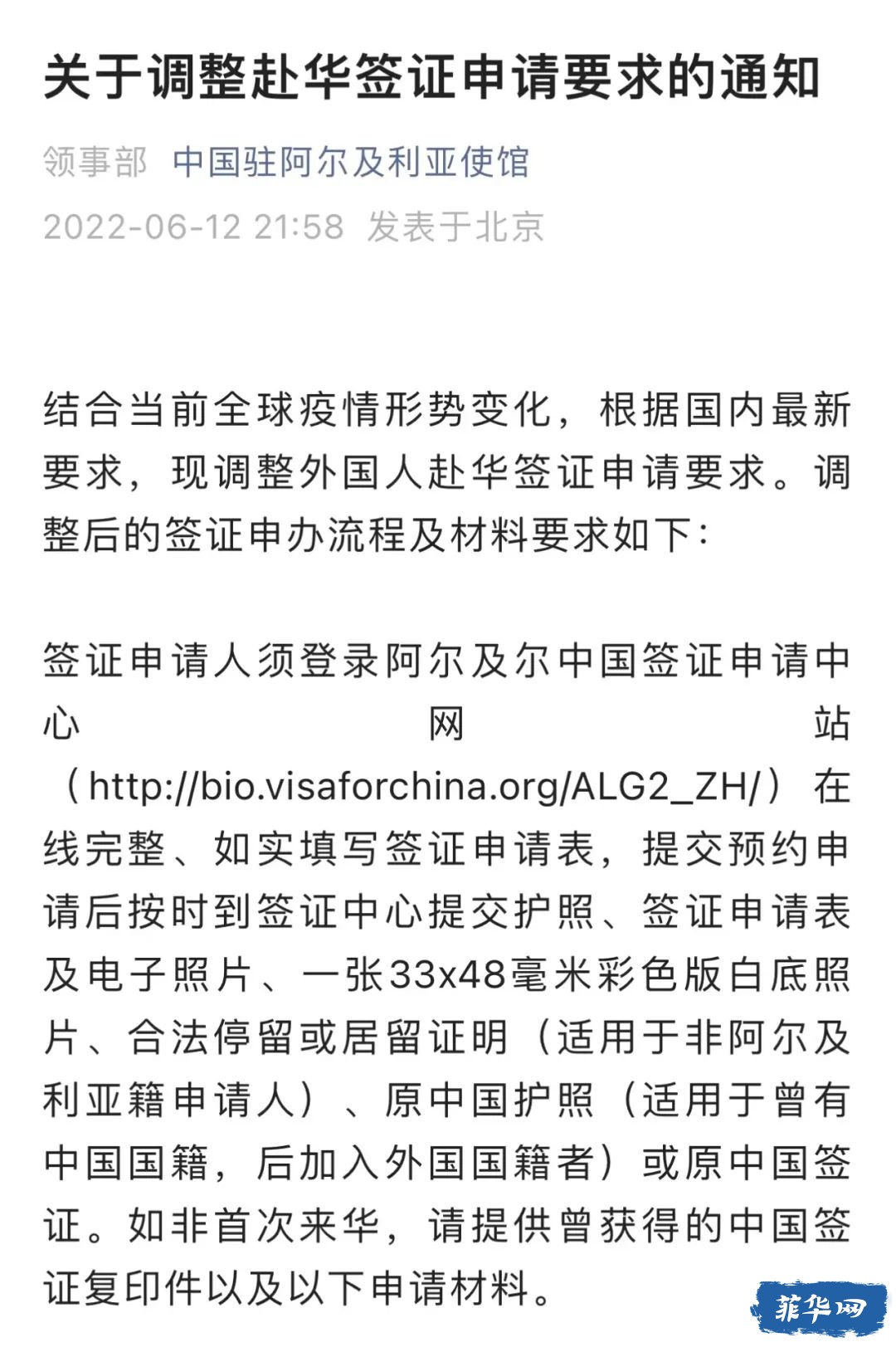
Task: Open the 中国驻阿尔及利亚使馆 account link
Action: [x=350, y=162]
